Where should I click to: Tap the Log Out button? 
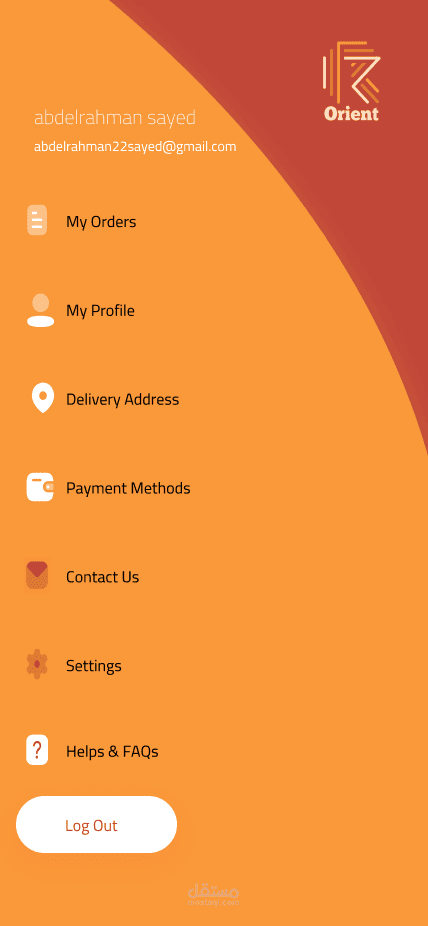96,824
